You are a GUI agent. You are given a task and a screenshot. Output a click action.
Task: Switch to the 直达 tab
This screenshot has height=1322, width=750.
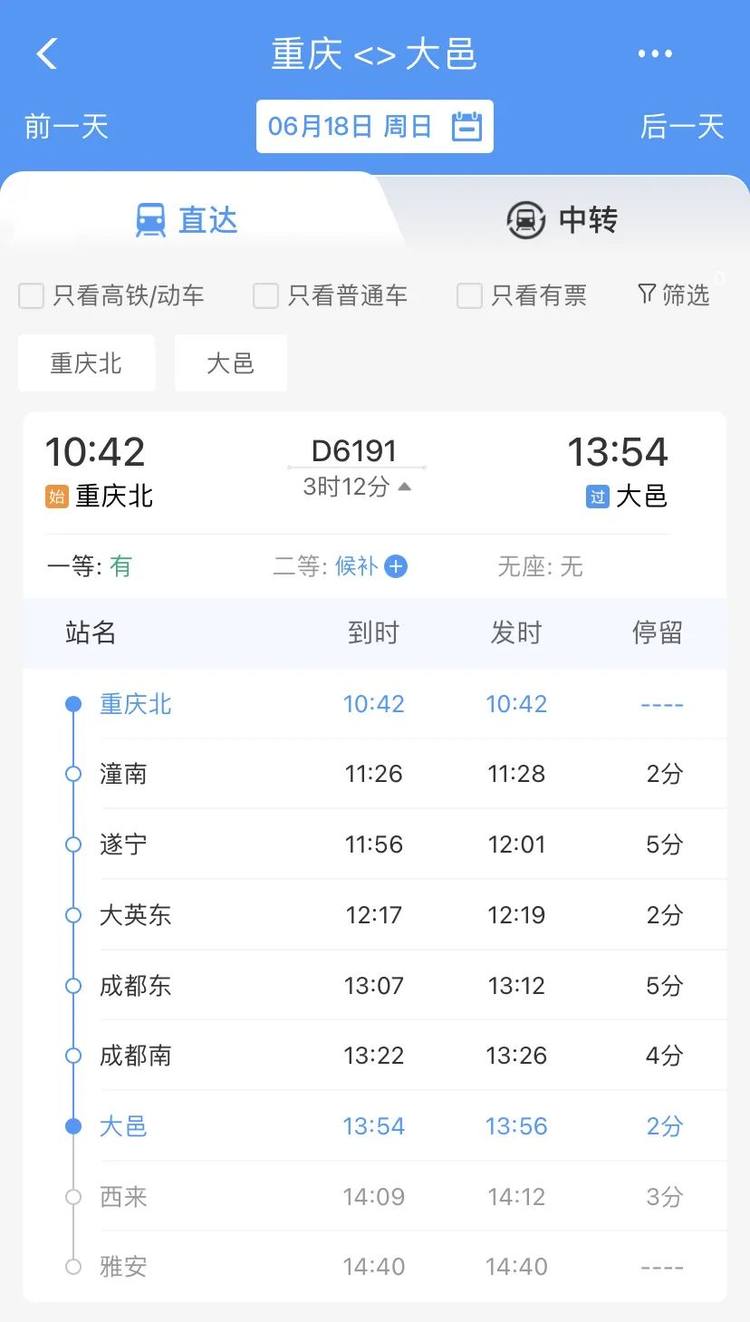click(x=187, y=220)
